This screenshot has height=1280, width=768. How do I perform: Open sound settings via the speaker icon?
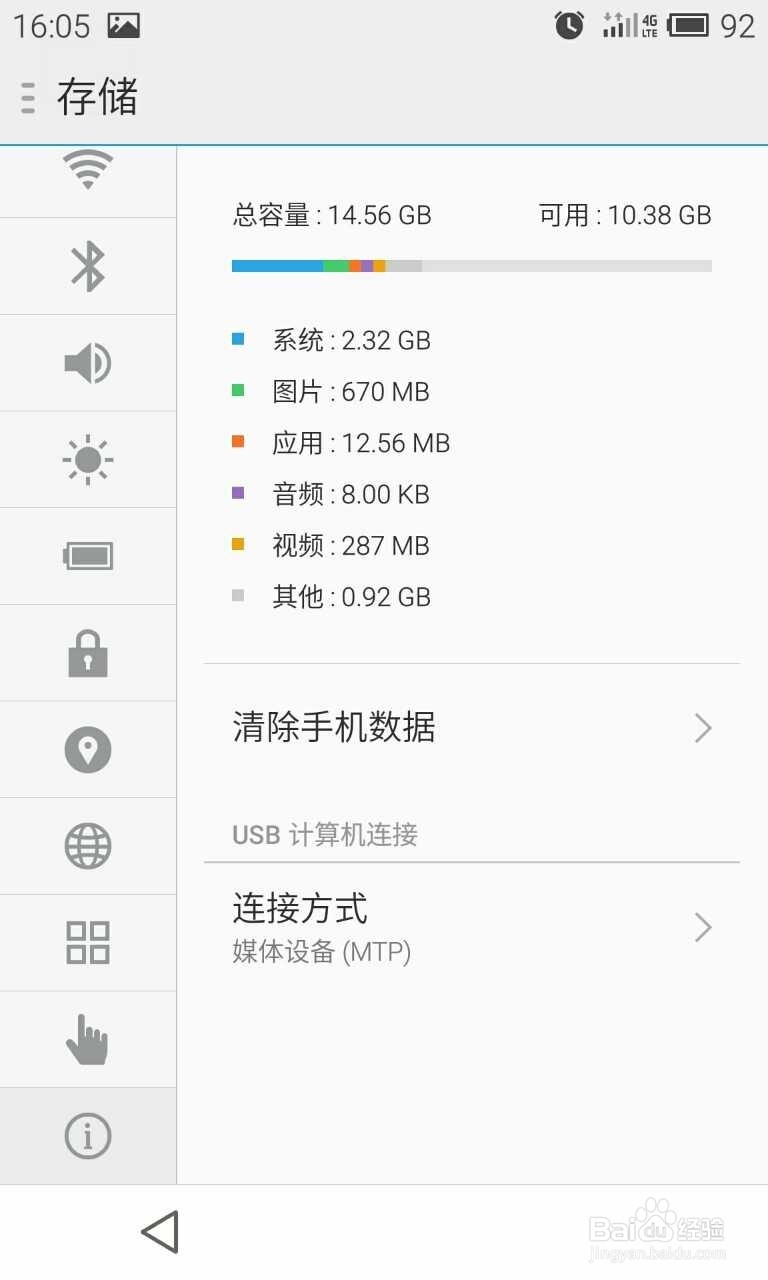point(88,362)
